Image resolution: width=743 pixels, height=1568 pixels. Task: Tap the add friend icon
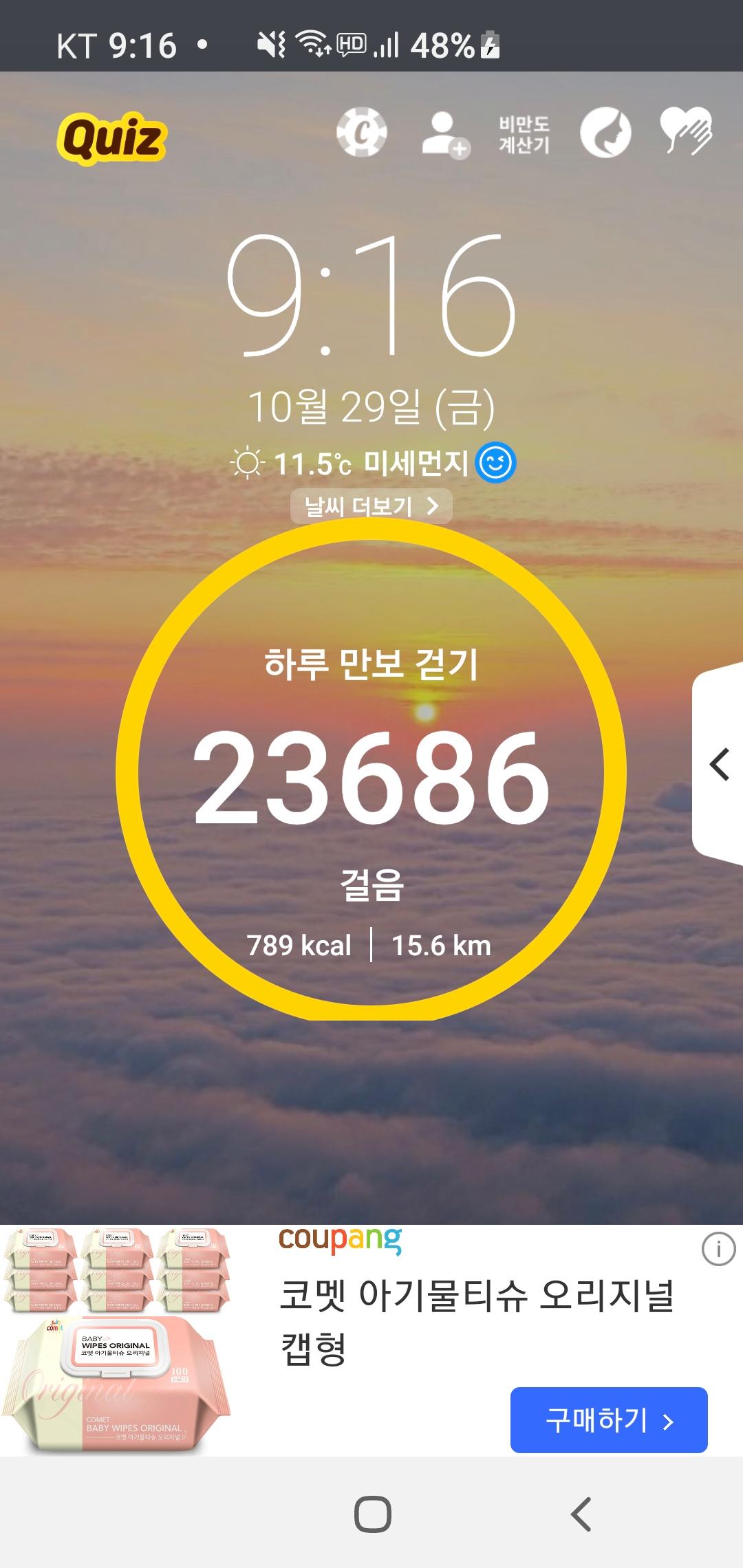click(445, 134)
